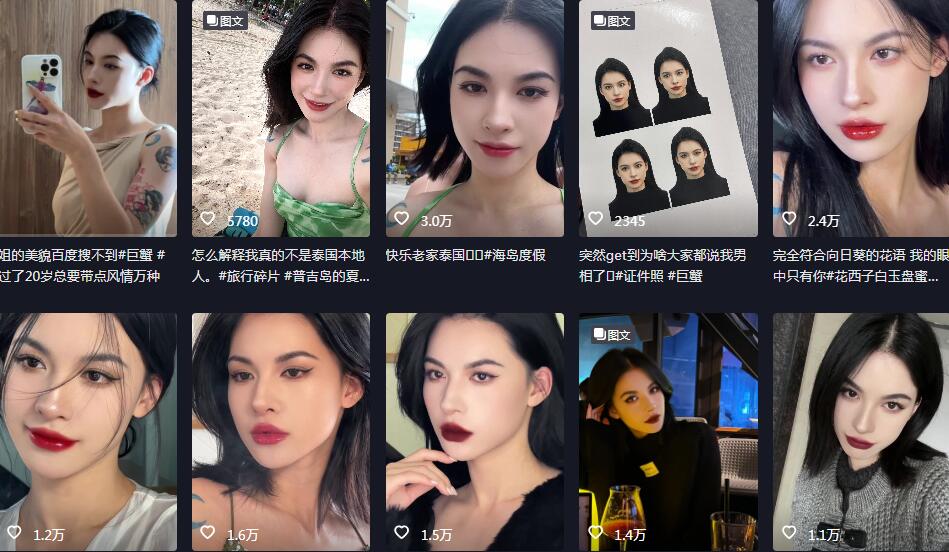
Task: Open the video with 1.6万 likes
Action: point(281,430)
